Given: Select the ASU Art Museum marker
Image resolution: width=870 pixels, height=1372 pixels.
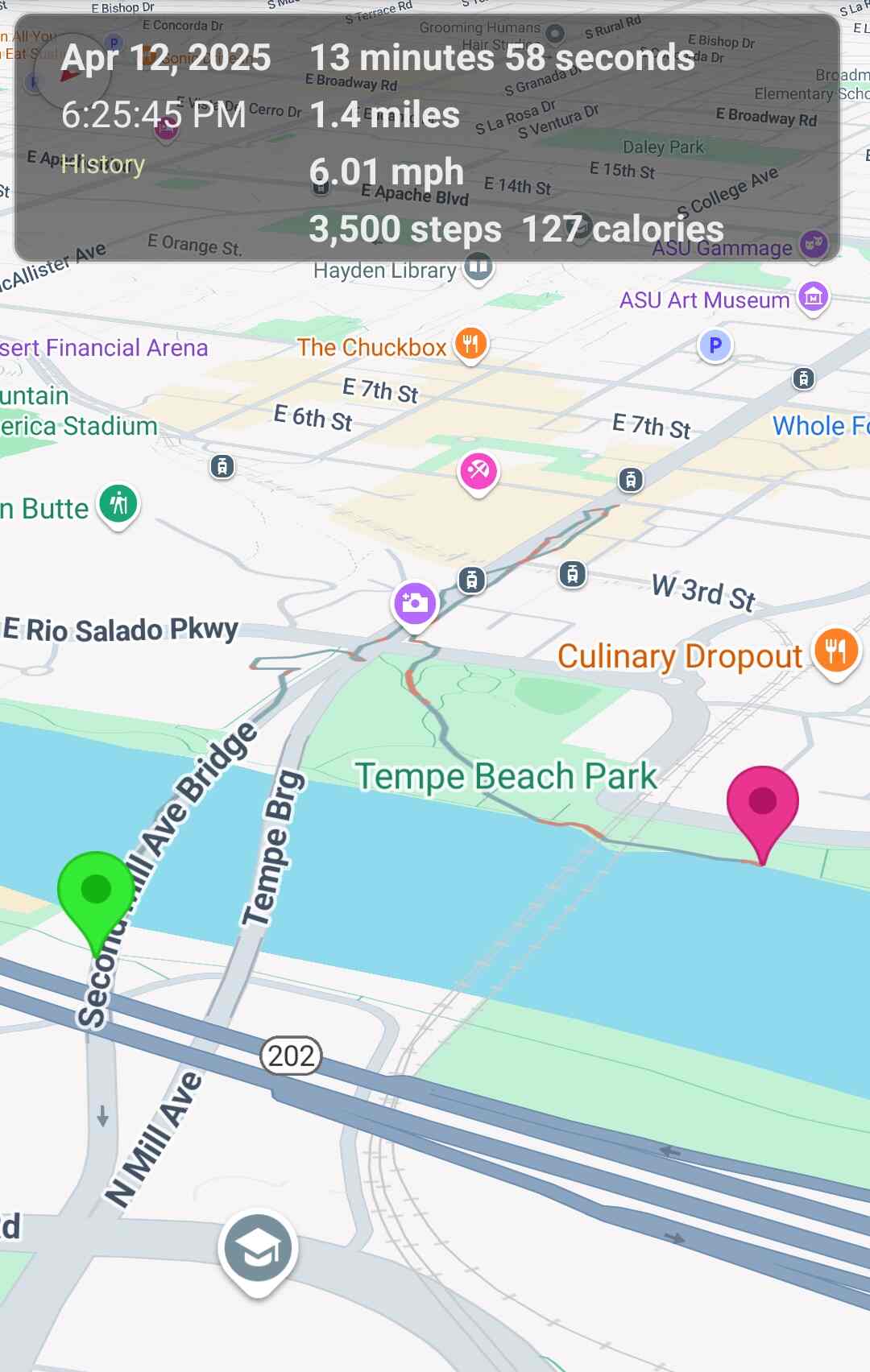Looking at the screenshot, I should point(813,297).
